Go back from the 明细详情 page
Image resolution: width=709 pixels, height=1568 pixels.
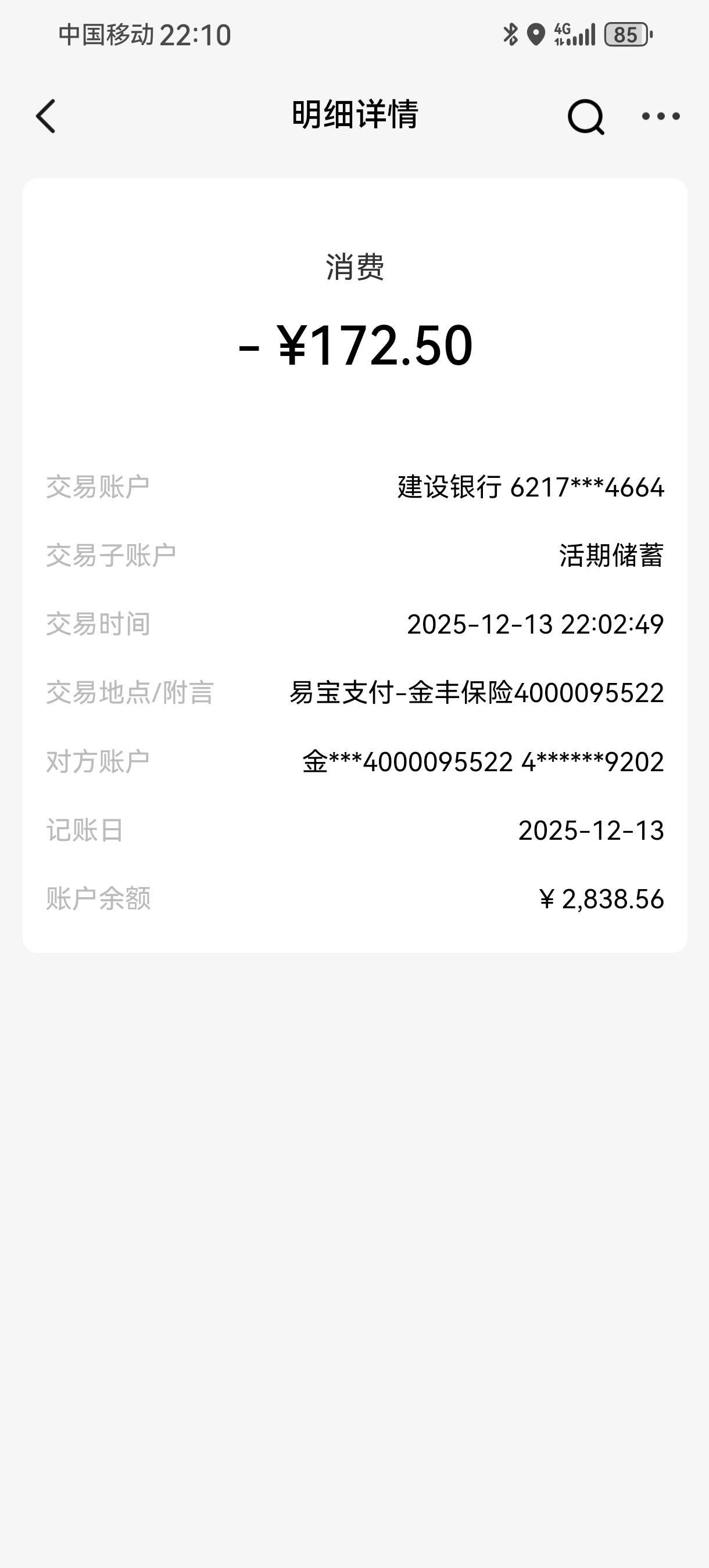(46, 116)
